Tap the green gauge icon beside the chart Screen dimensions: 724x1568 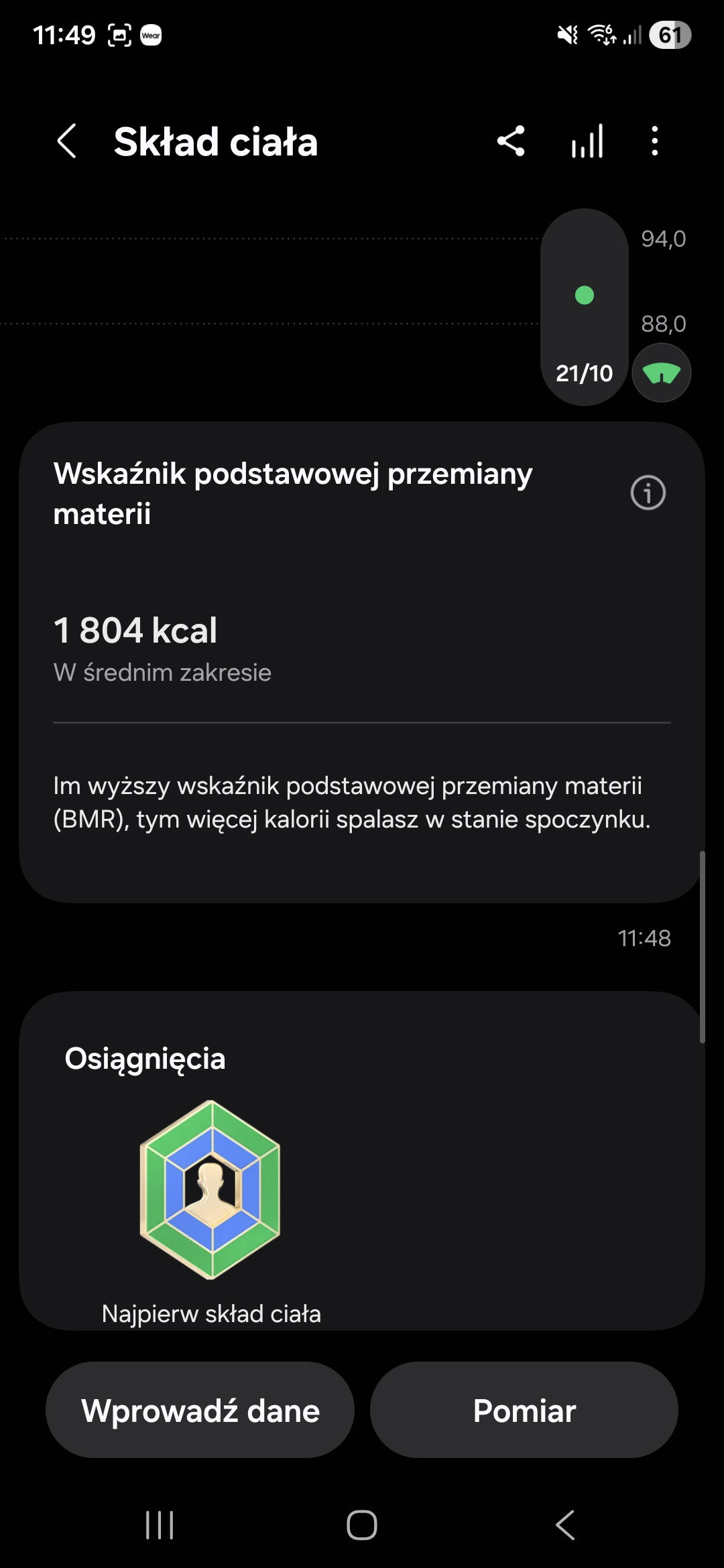click(x=662, y=373)
